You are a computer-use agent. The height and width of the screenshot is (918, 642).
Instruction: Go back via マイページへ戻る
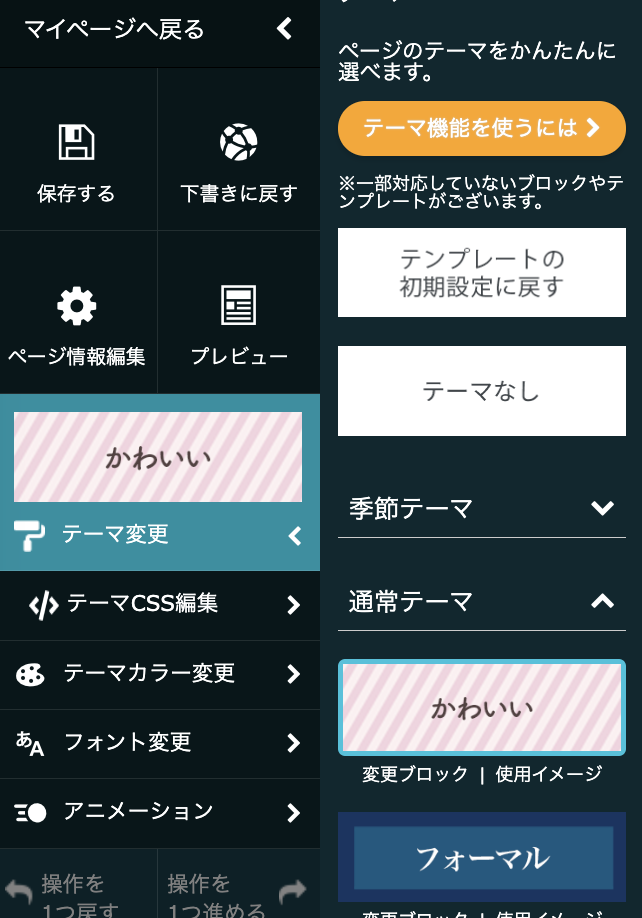(x=158, y=30)
